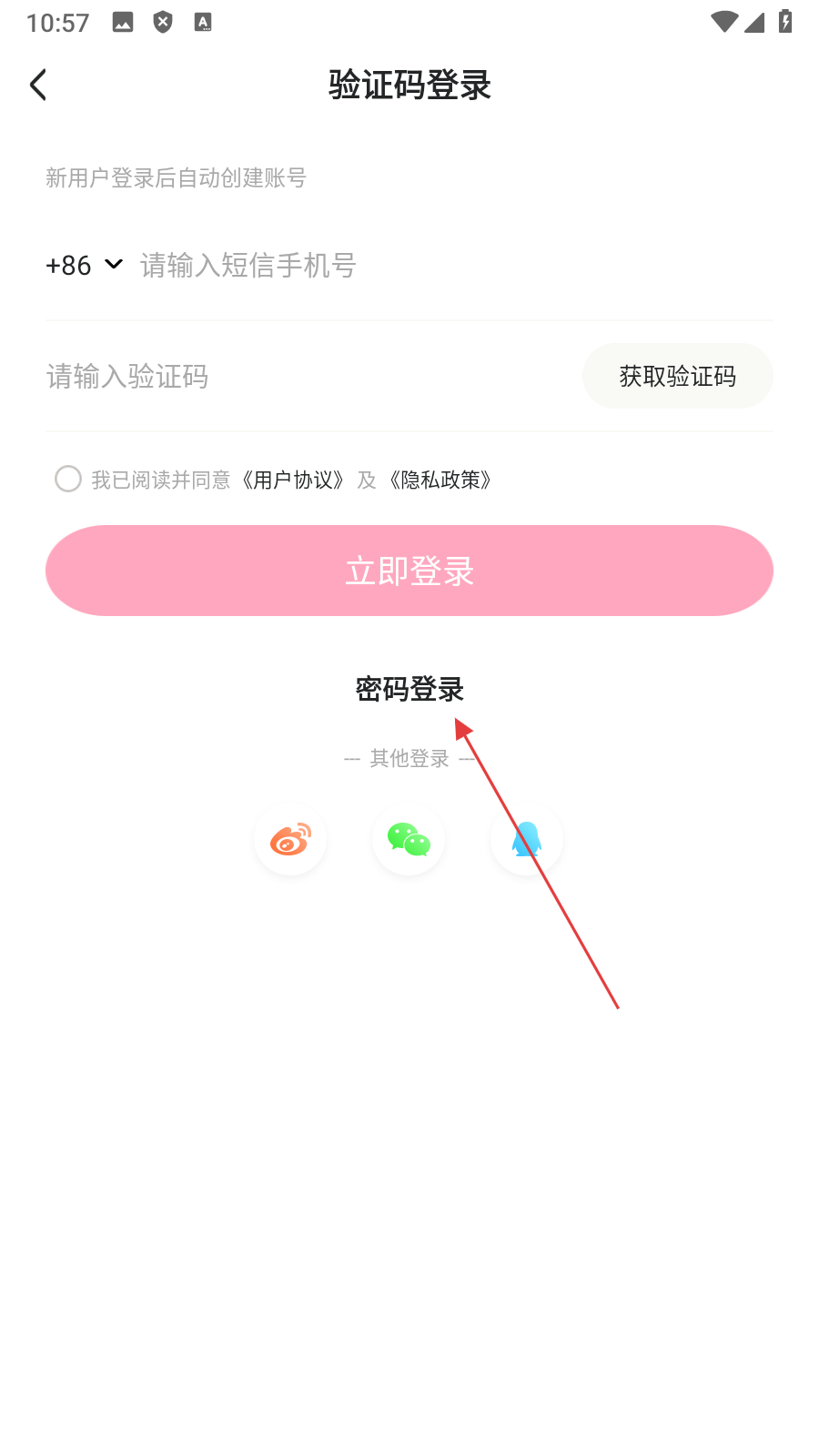819x1456 pixels.
Task: Switch to 密码登录 password login
Action: tap(409, 689)
